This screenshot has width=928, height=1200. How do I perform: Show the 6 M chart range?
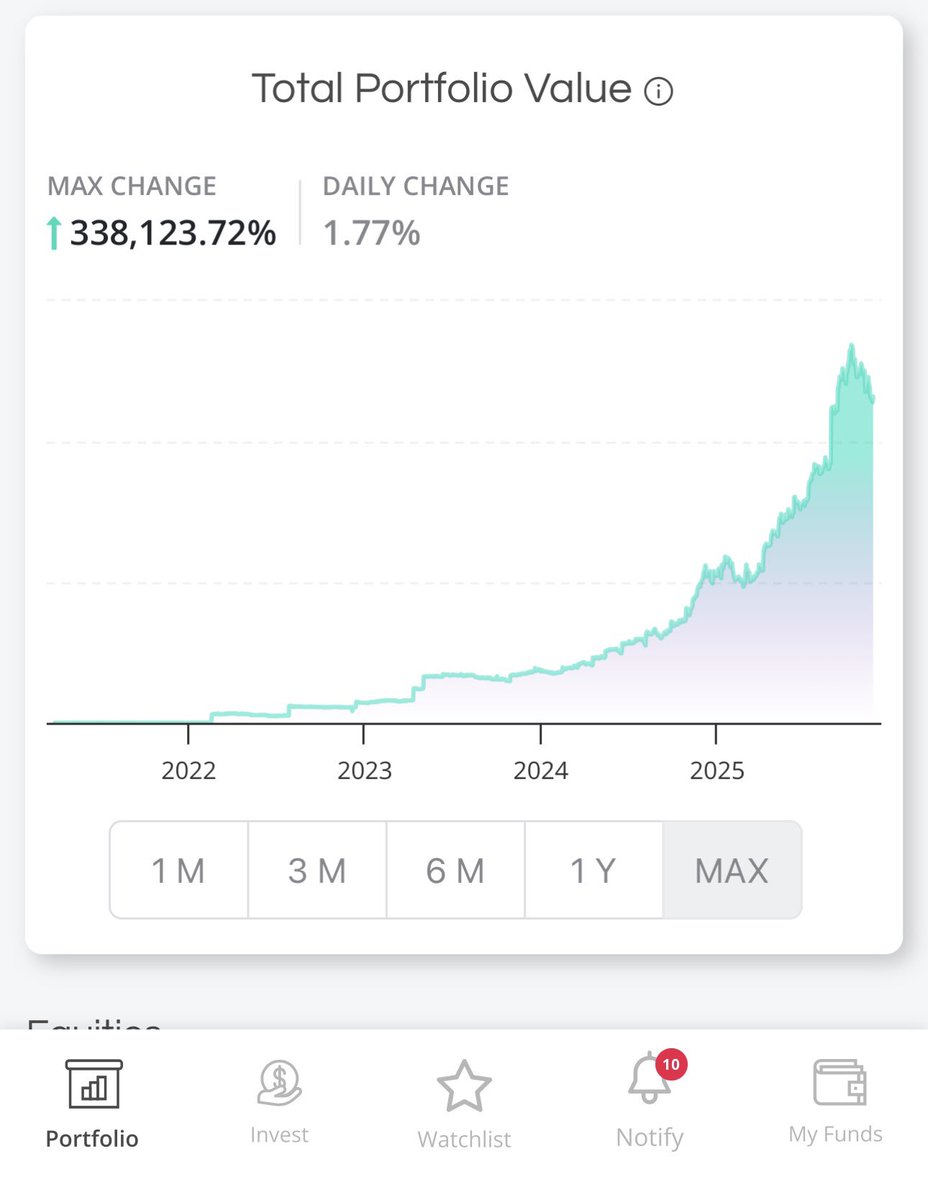pos(455,870)
